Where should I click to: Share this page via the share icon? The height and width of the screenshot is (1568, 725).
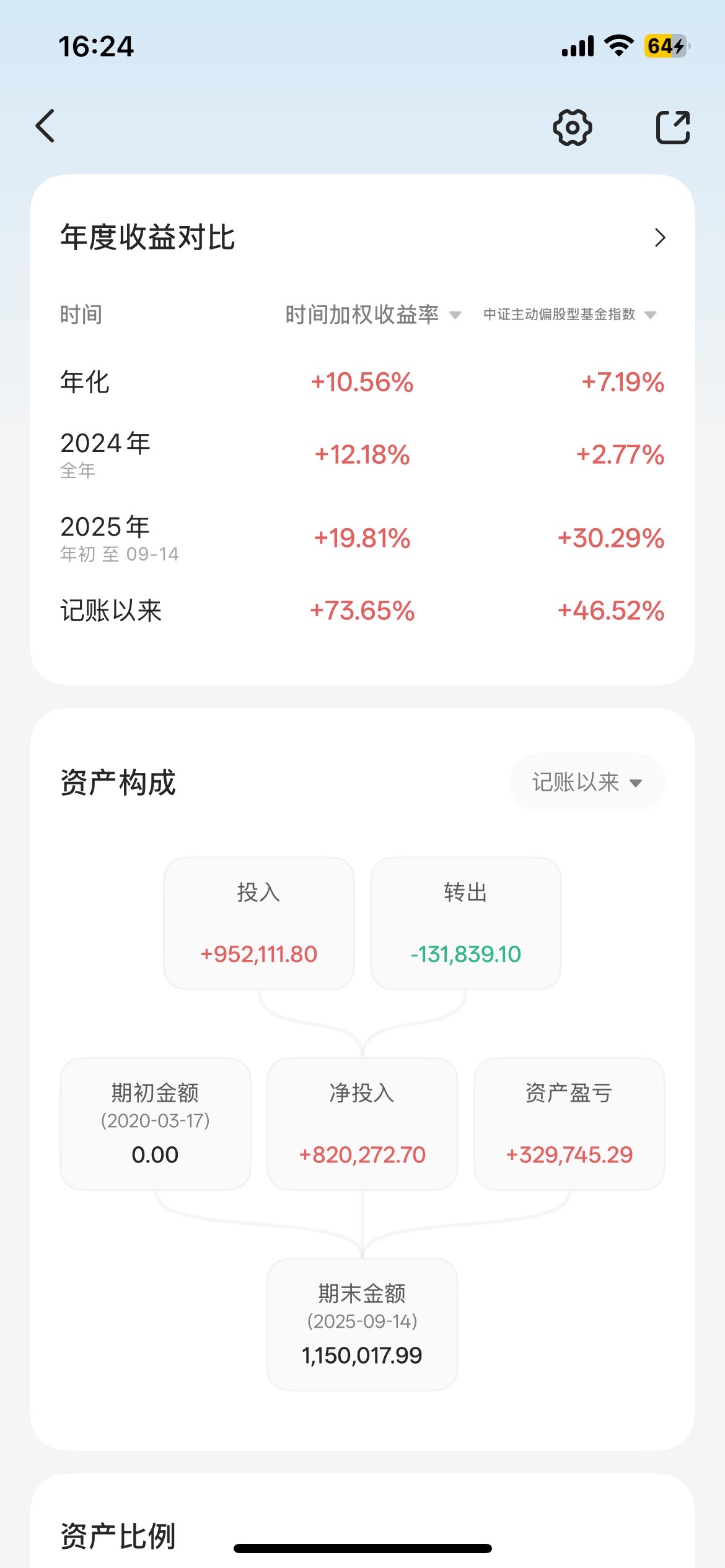click(673, 128)
